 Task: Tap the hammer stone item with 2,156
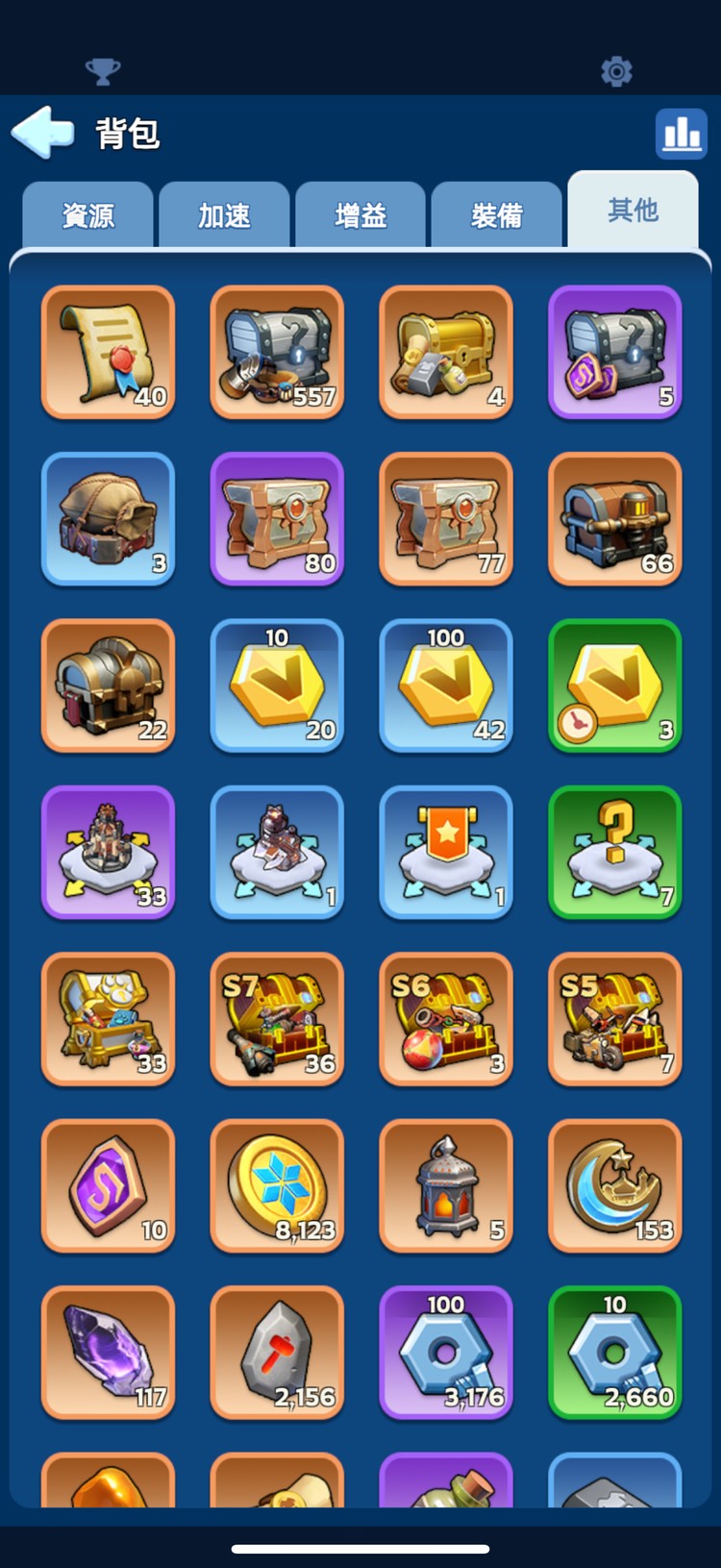pos(277,1353)
